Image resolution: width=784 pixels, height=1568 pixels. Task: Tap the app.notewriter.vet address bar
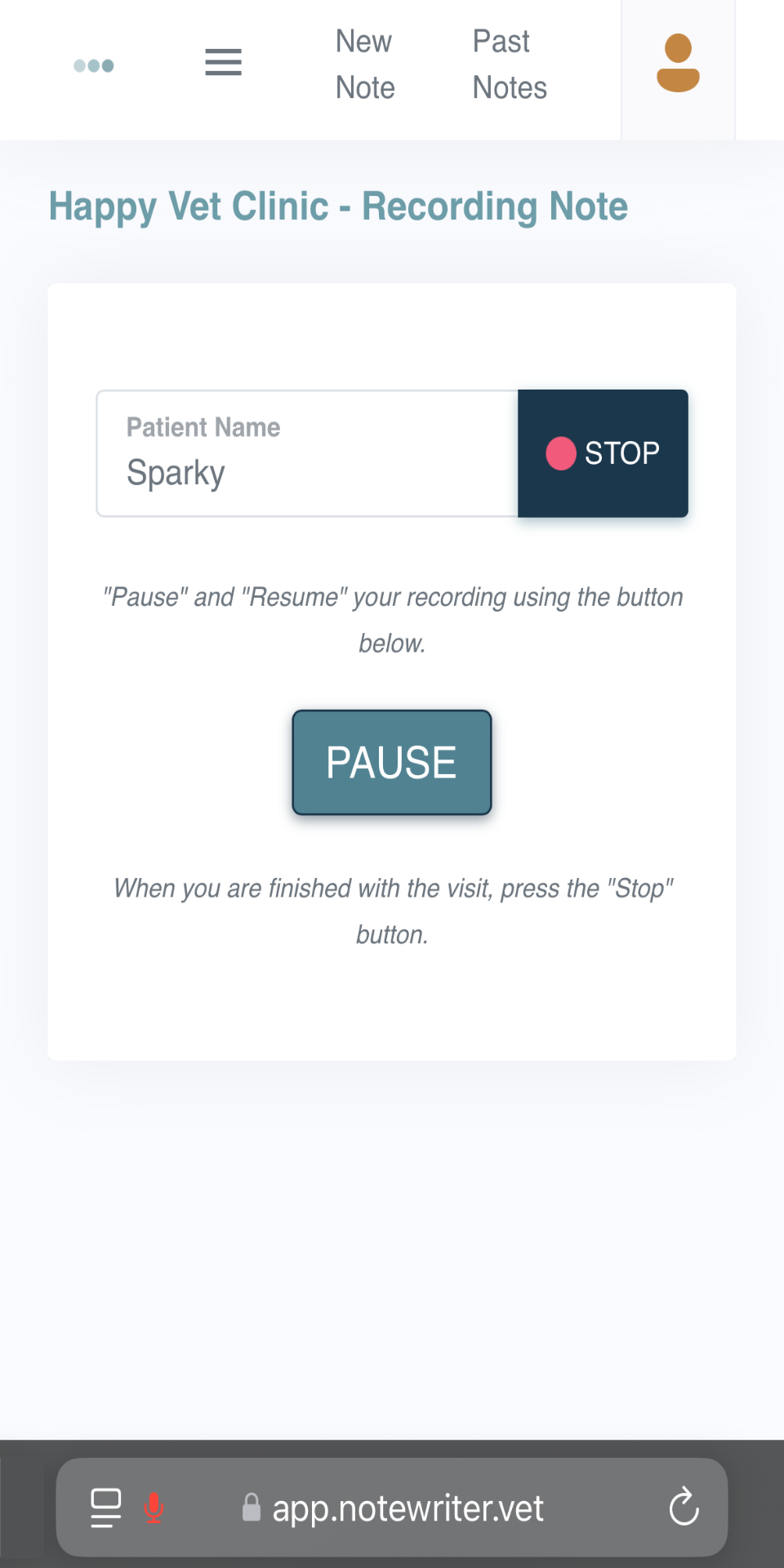[x=408, y=1508]
